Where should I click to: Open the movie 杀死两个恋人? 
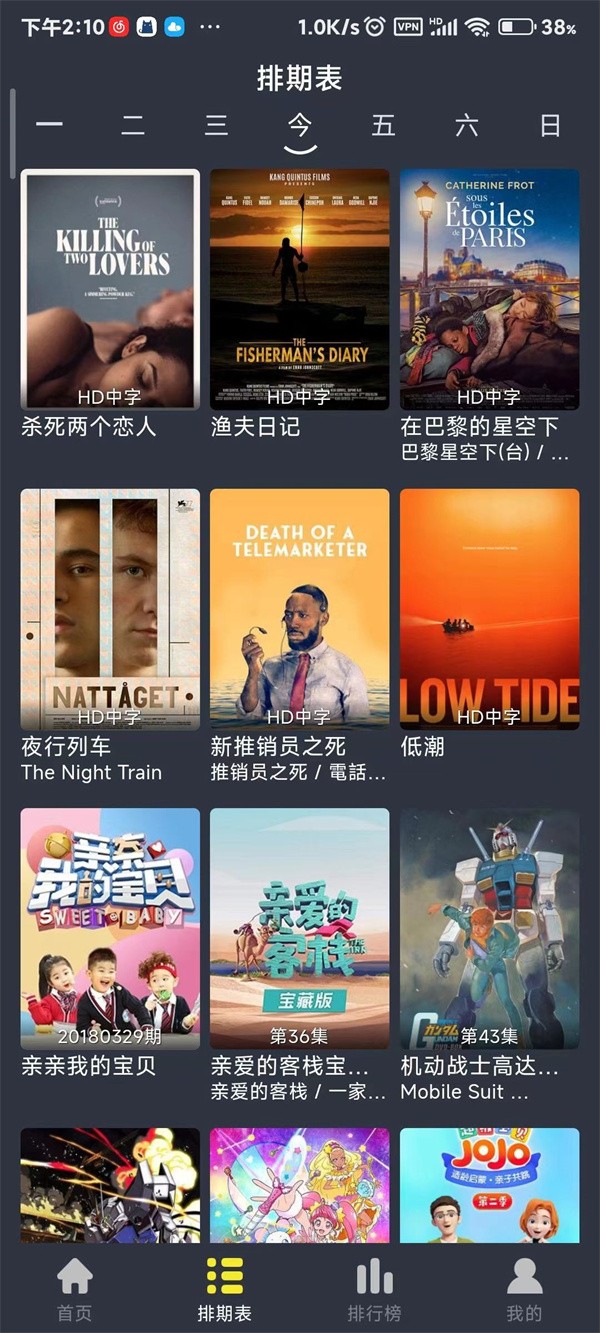(110, 290)
